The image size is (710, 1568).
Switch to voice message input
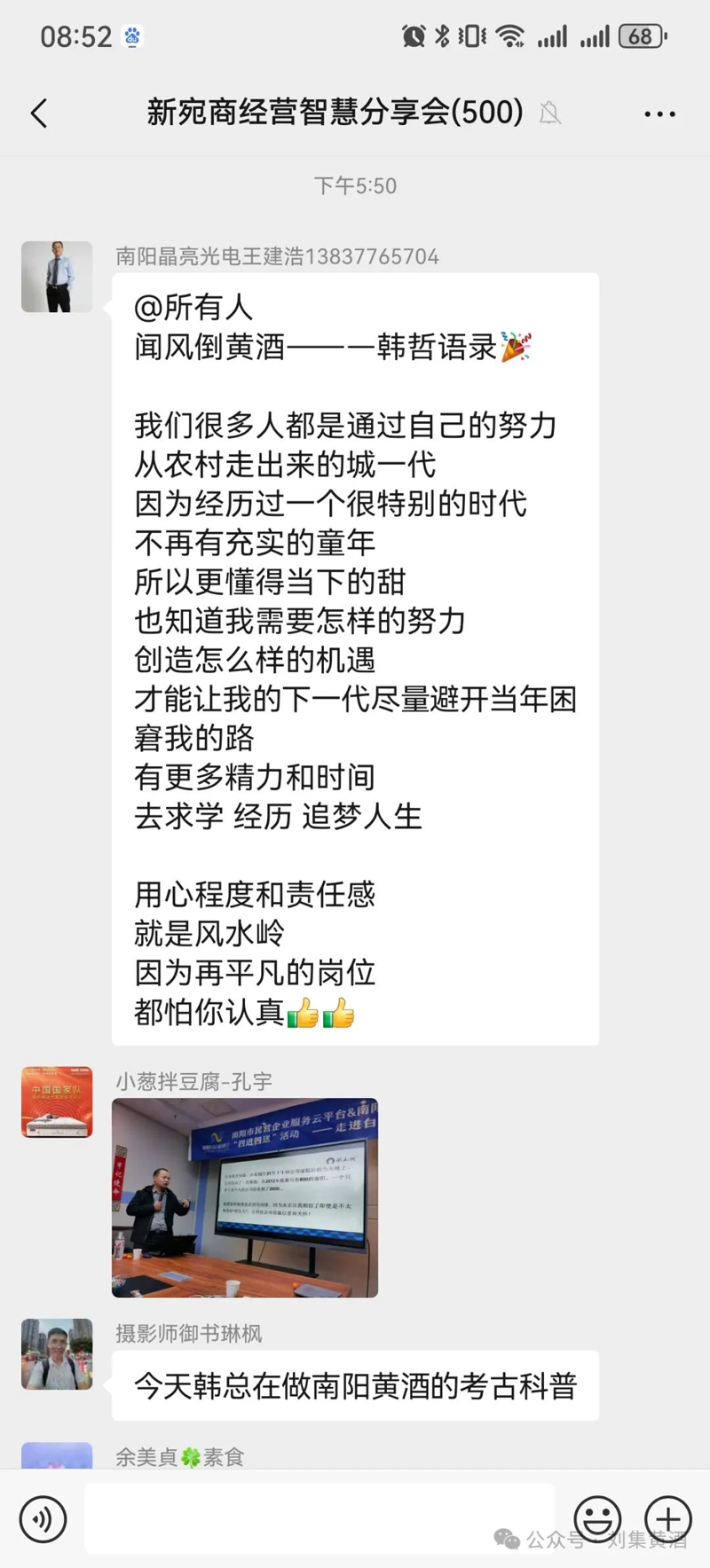[43, 1518]
